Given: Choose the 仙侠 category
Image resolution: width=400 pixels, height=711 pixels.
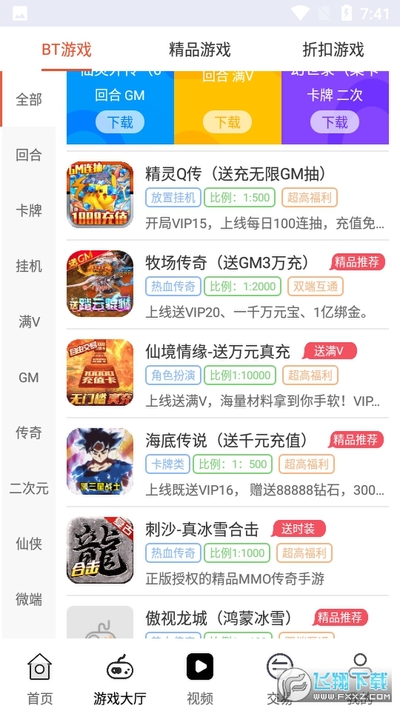Looking at the screenshot, I should pyautogui.click(x=29, y=544).
